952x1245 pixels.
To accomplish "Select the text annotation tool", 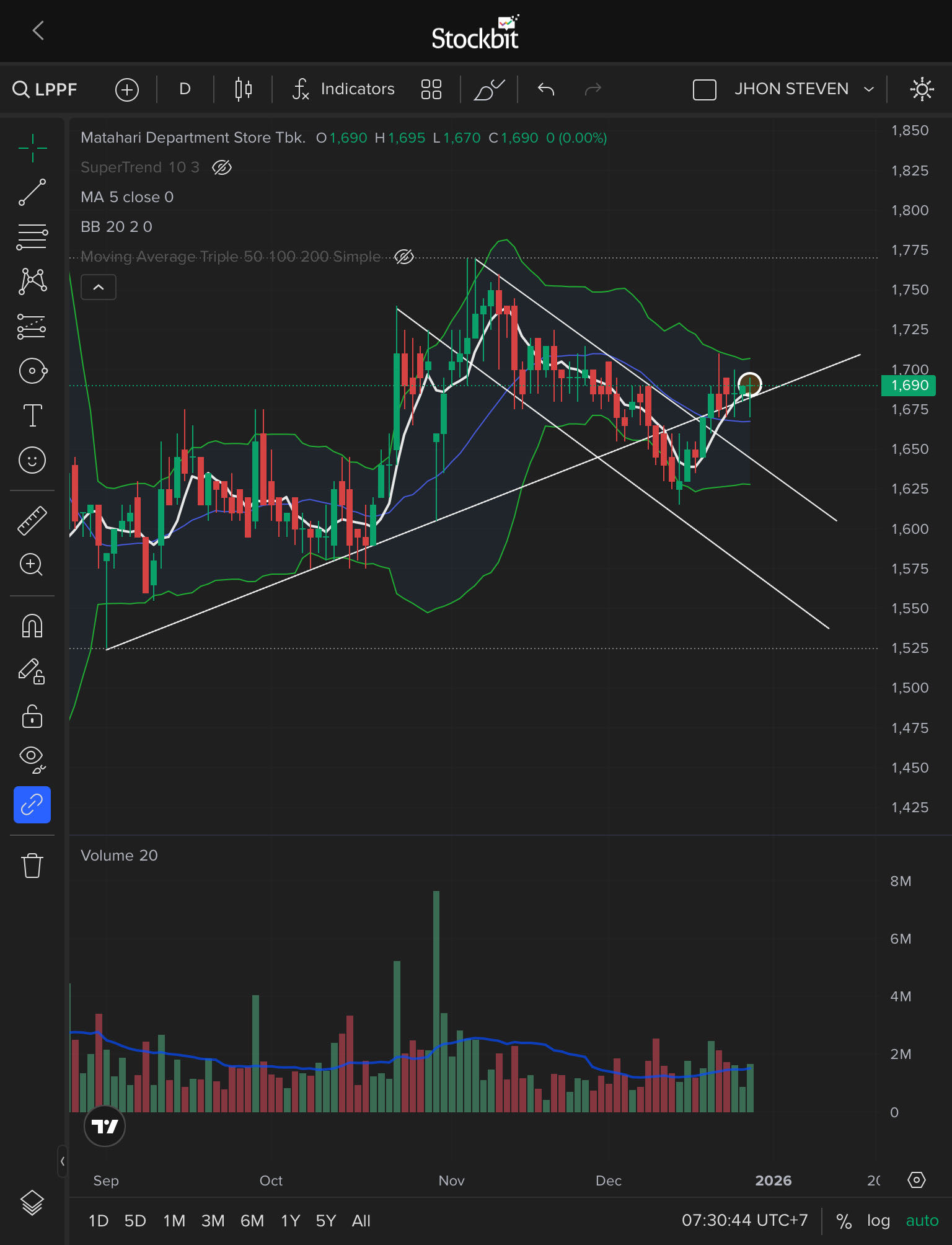I will click(x=32, y=415).
